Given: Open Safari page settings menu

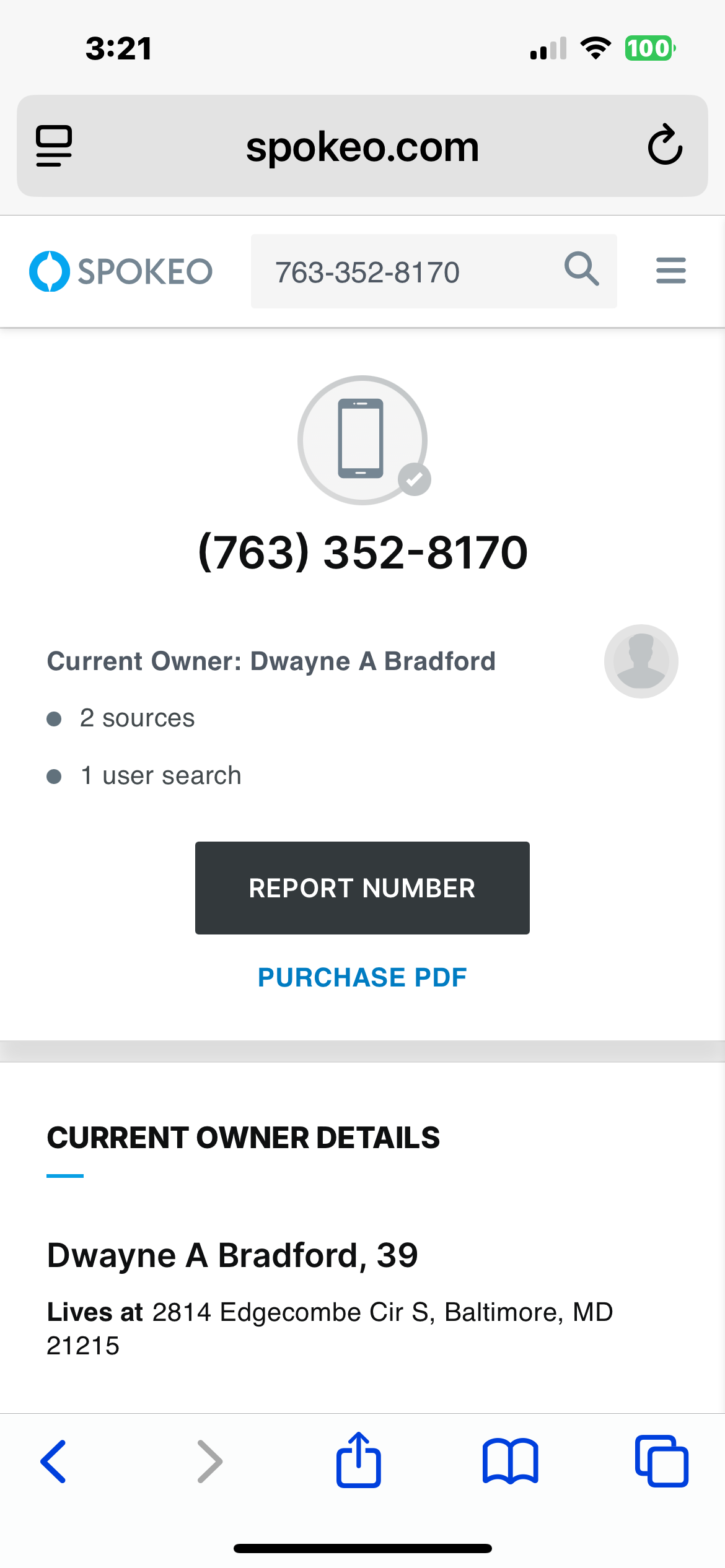Looking at the screenshot, I should 54,146.
